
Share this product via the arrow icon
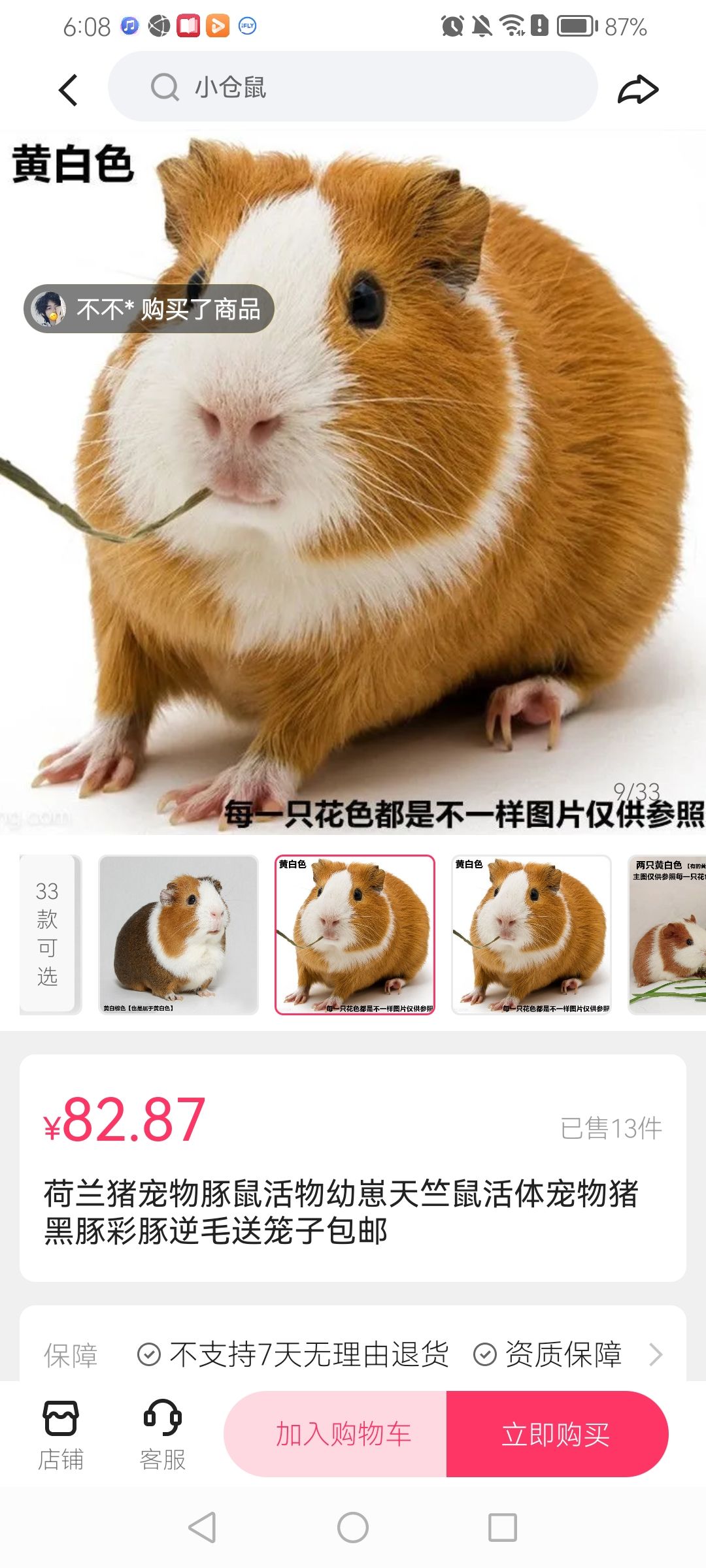click(x=638, y=90)
